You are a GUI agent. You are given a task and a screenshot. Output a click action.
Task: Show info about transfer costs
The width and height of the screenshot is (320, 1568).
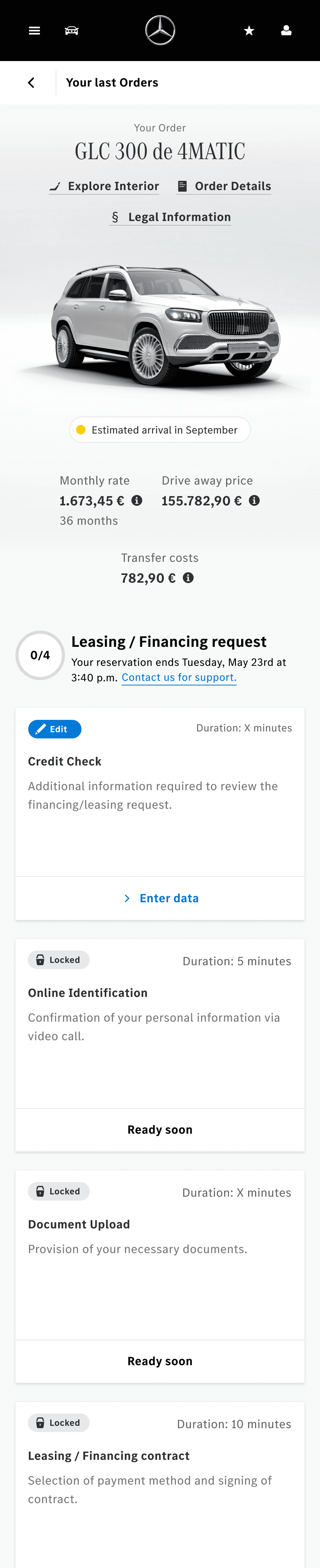(189, 578)
